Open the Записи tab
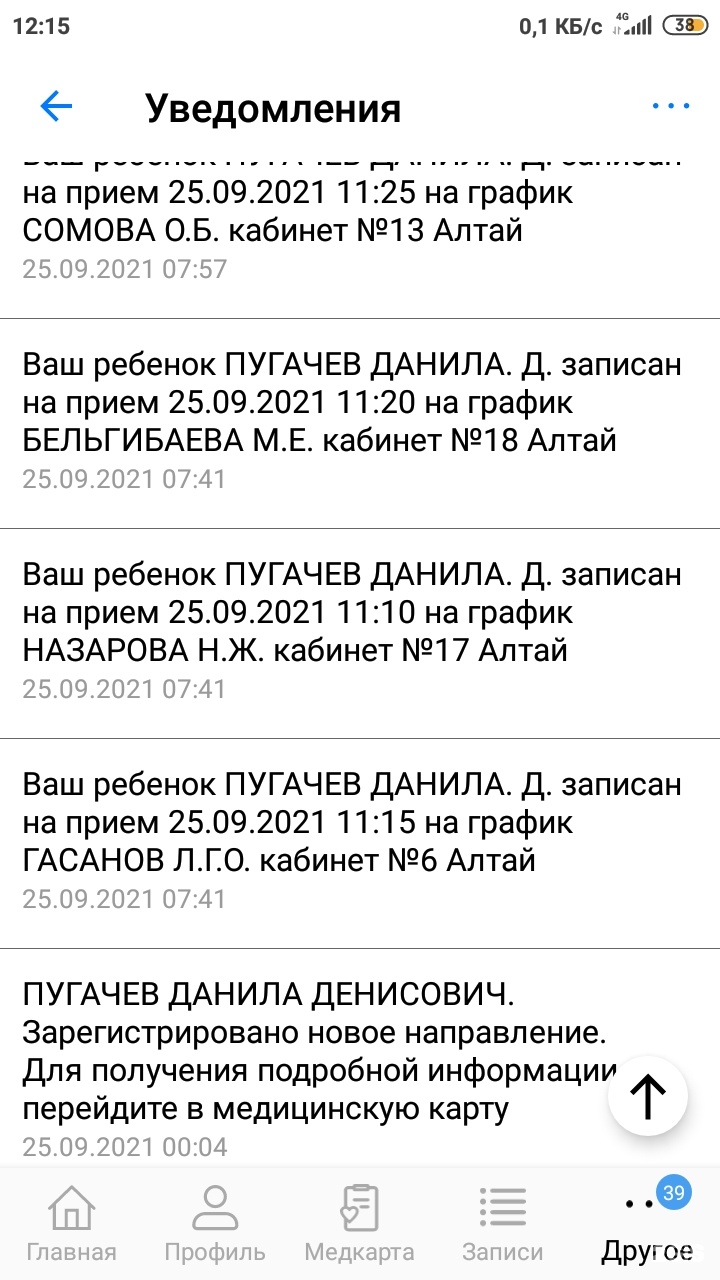This screenshot has width=720, height=1280. (502, 1224)
